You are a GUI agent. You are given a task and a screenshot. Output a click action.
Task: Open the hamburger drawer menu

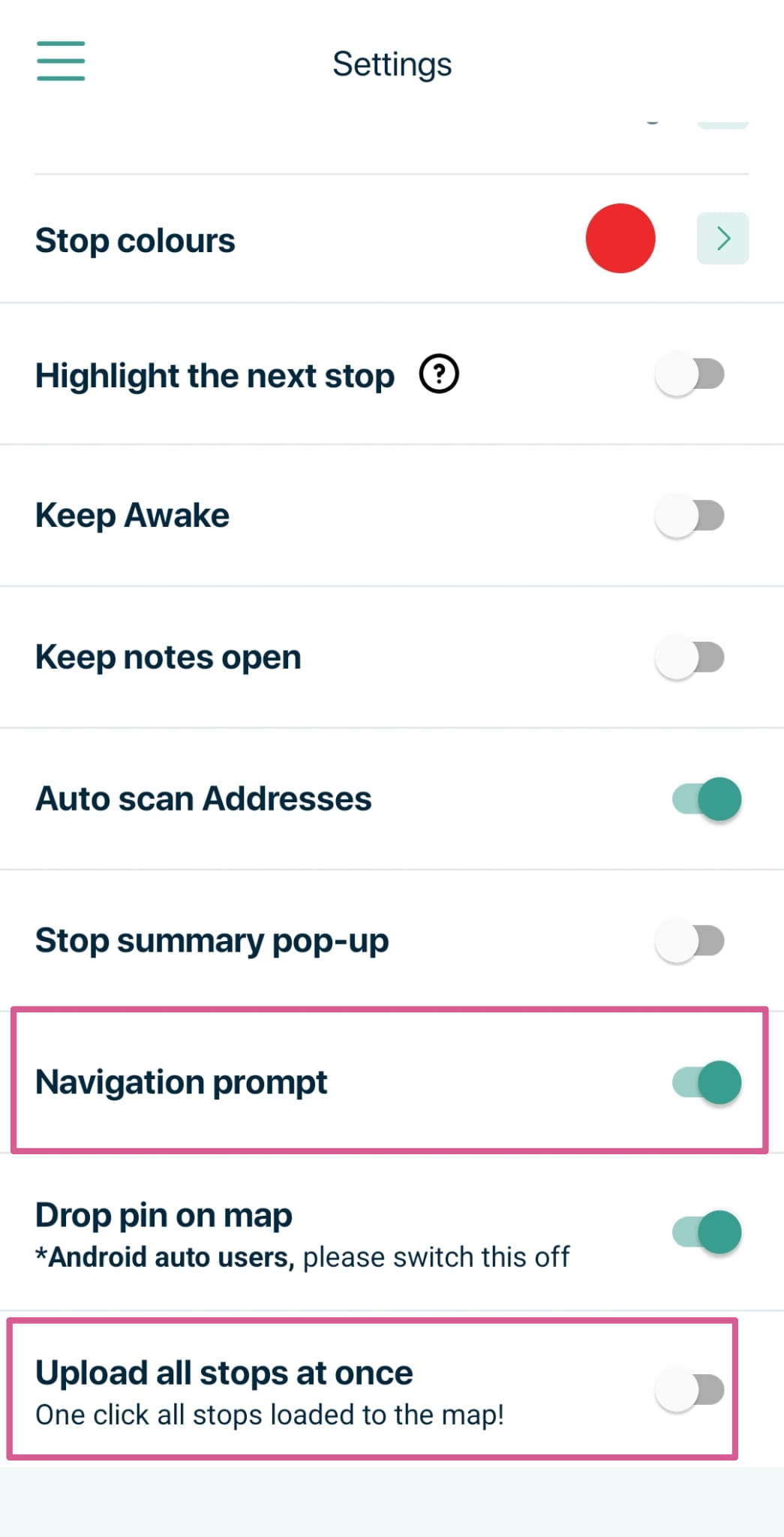tap(61, 62)
